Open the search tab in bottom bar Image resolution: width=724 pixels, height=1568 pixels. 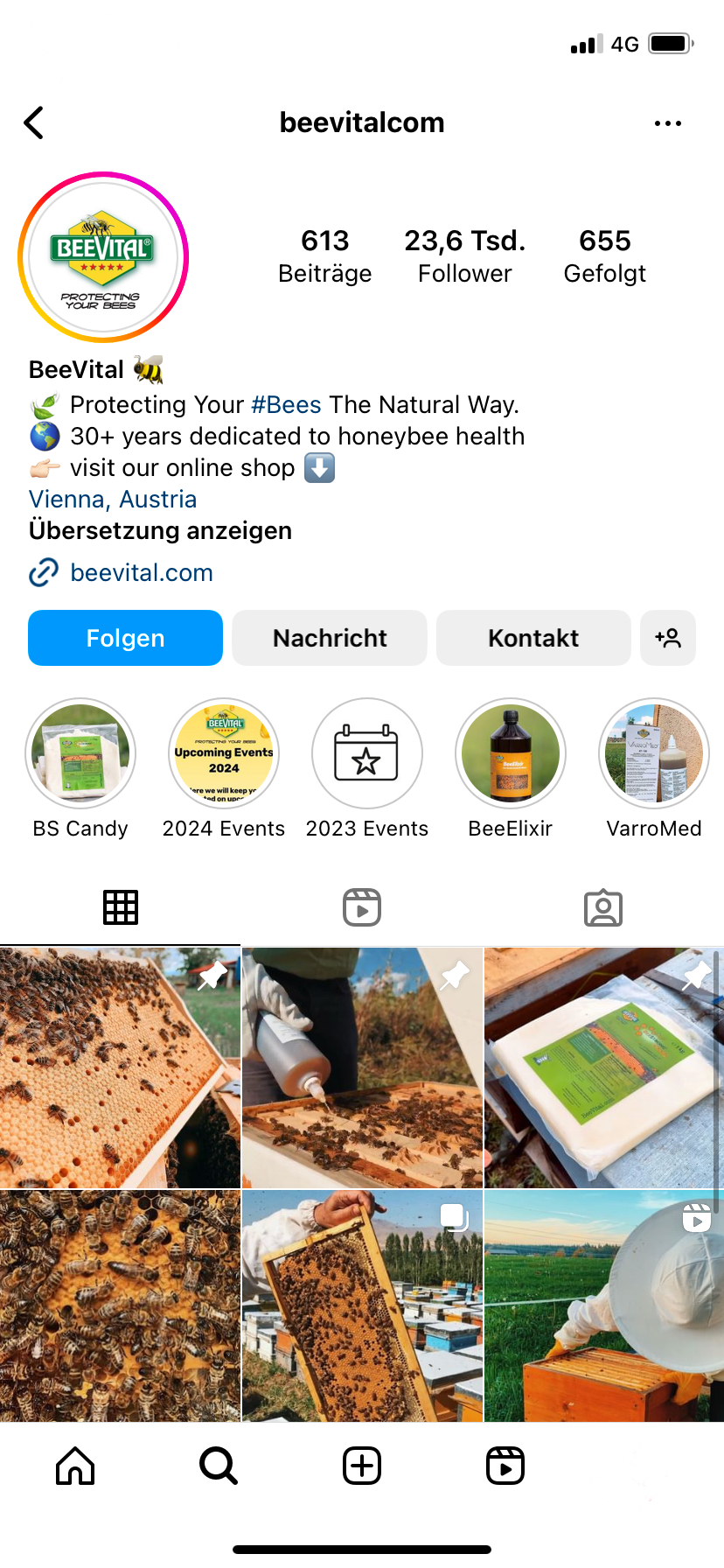(219, 1465)
